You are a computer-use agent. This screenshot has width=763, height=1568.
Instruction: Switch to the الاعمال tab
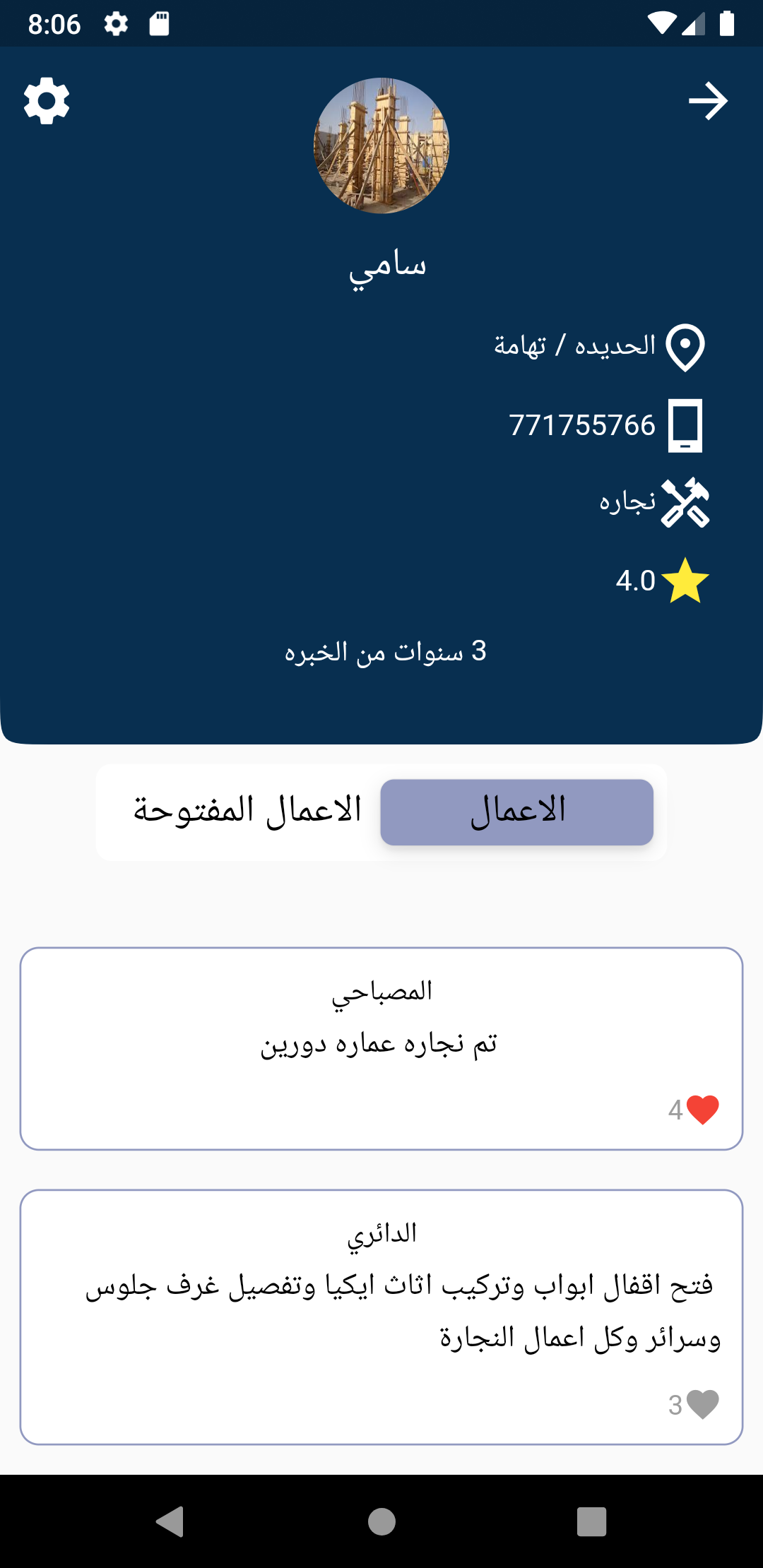tap(516, 812)
